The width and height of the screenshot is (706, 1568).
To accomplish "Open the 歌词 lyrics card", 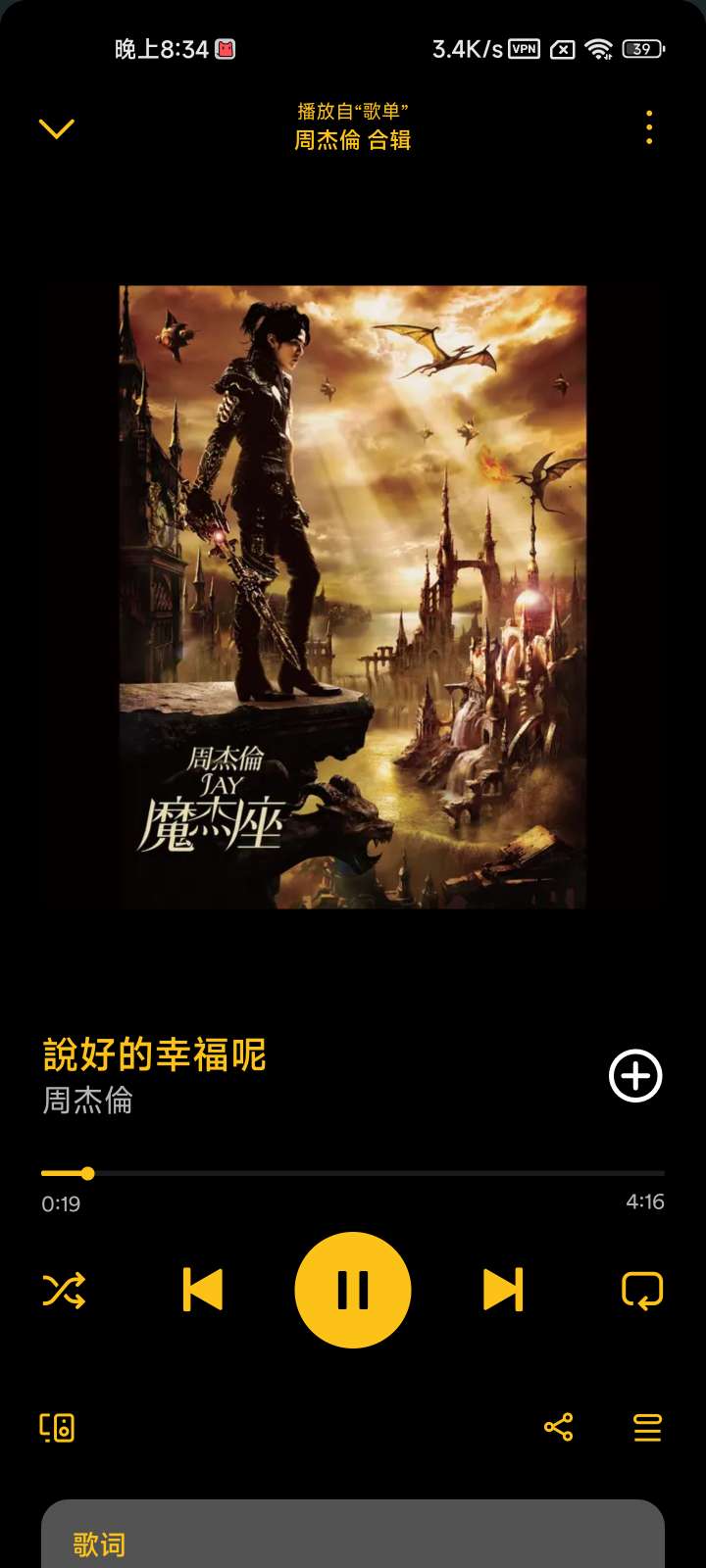I will (353, 1539).
